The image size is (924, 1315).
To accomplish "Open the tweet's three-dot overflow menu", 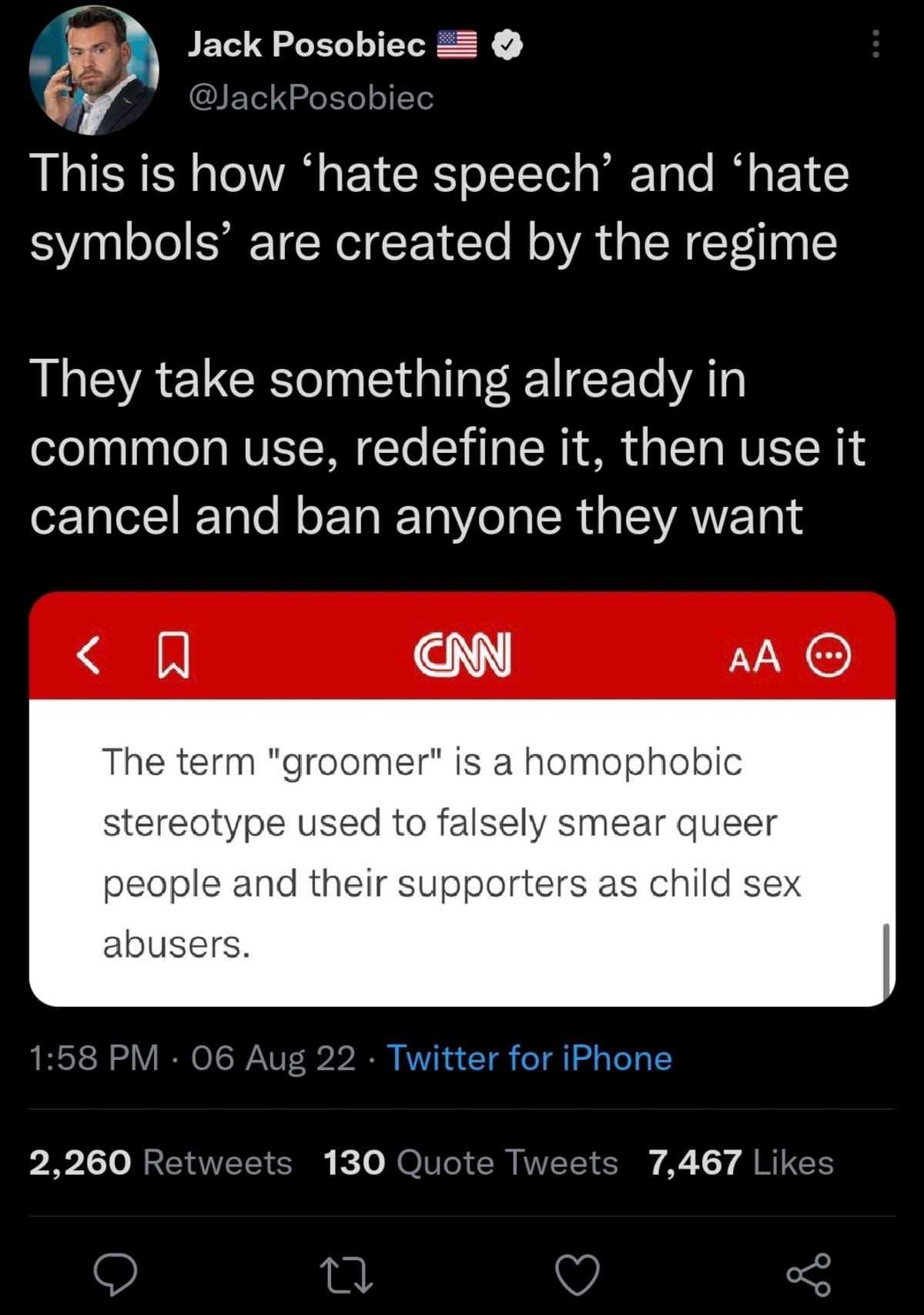I will (x=875, y=45).
